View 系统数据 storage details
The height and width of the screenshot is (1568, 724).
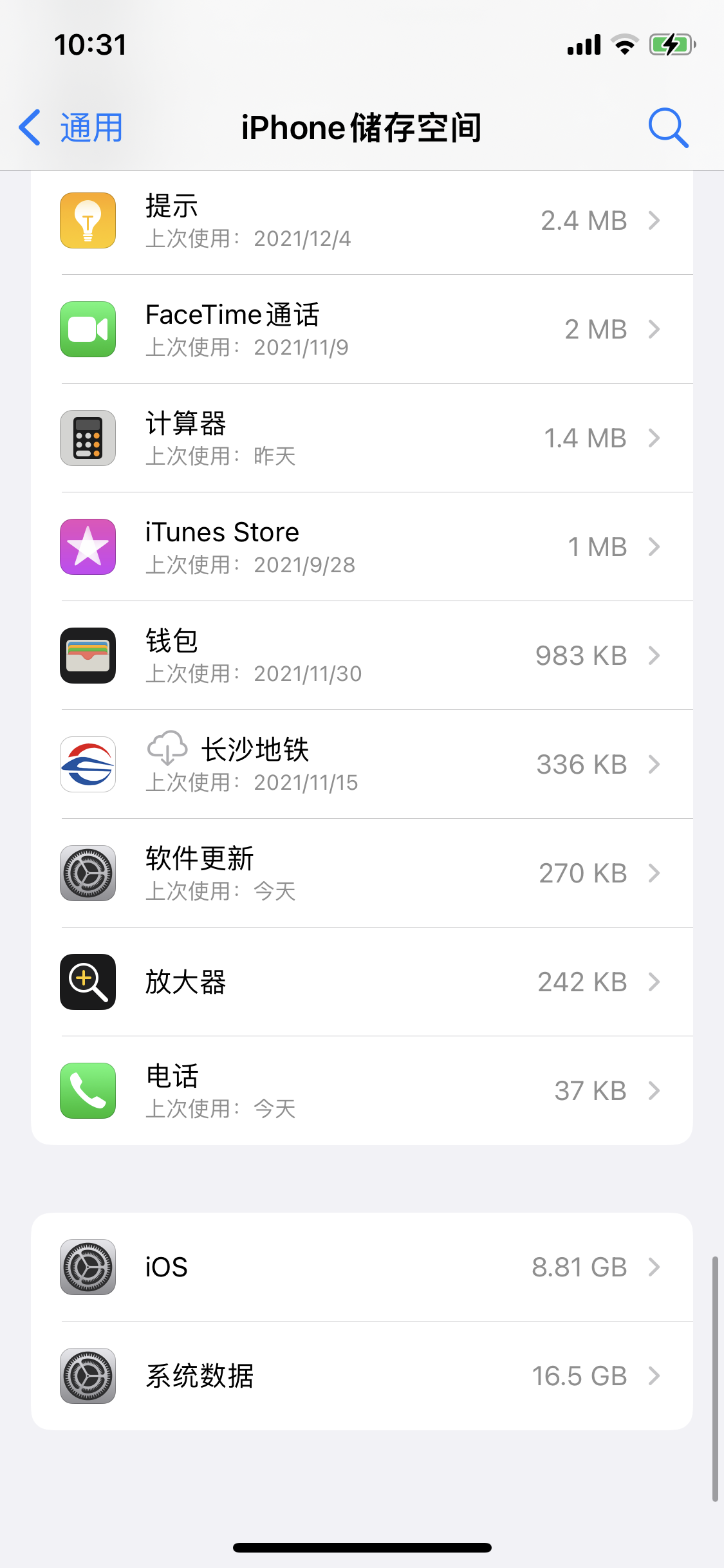[362, 1376]
